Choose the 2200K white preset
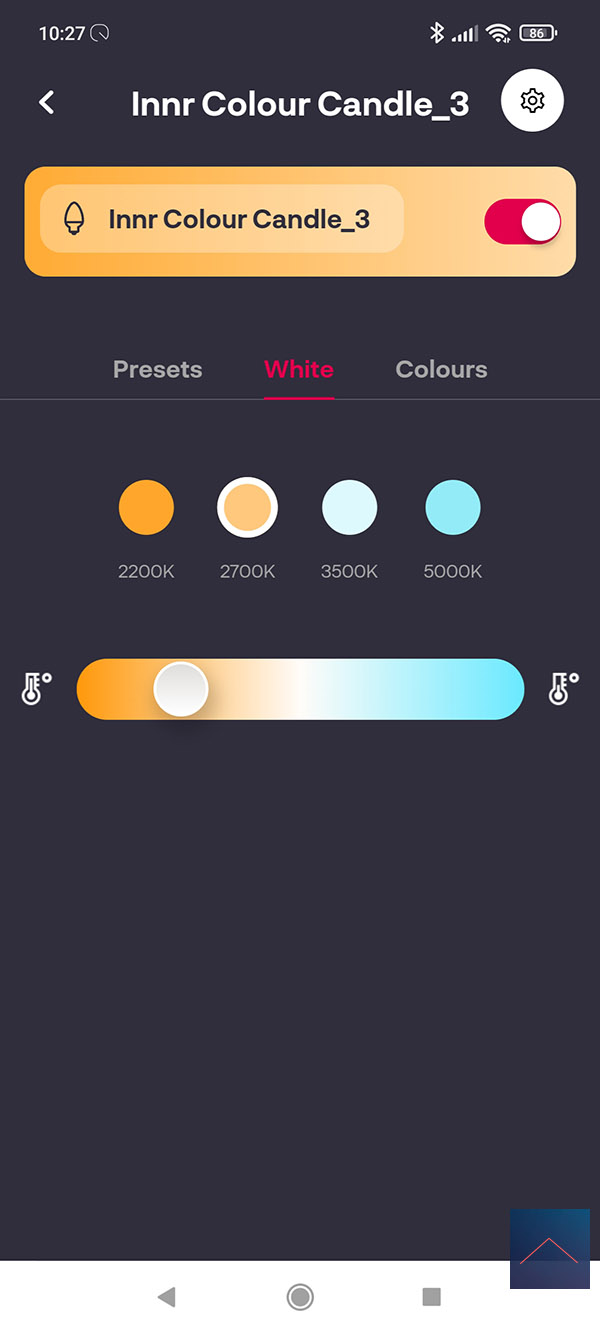600x1333 pixels. [x=146, y=508]
